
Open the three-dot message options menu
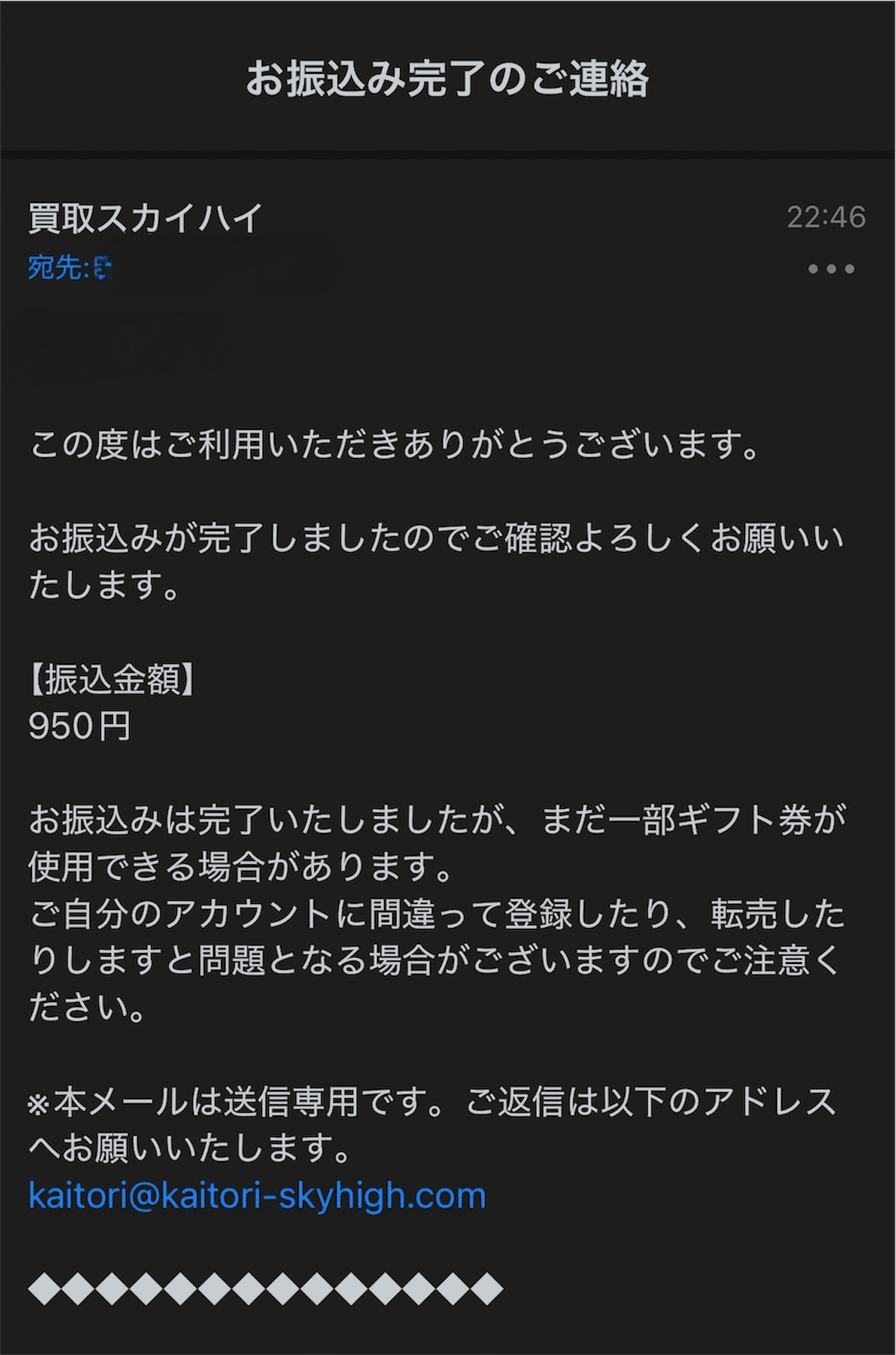click(x=831, y=269)
